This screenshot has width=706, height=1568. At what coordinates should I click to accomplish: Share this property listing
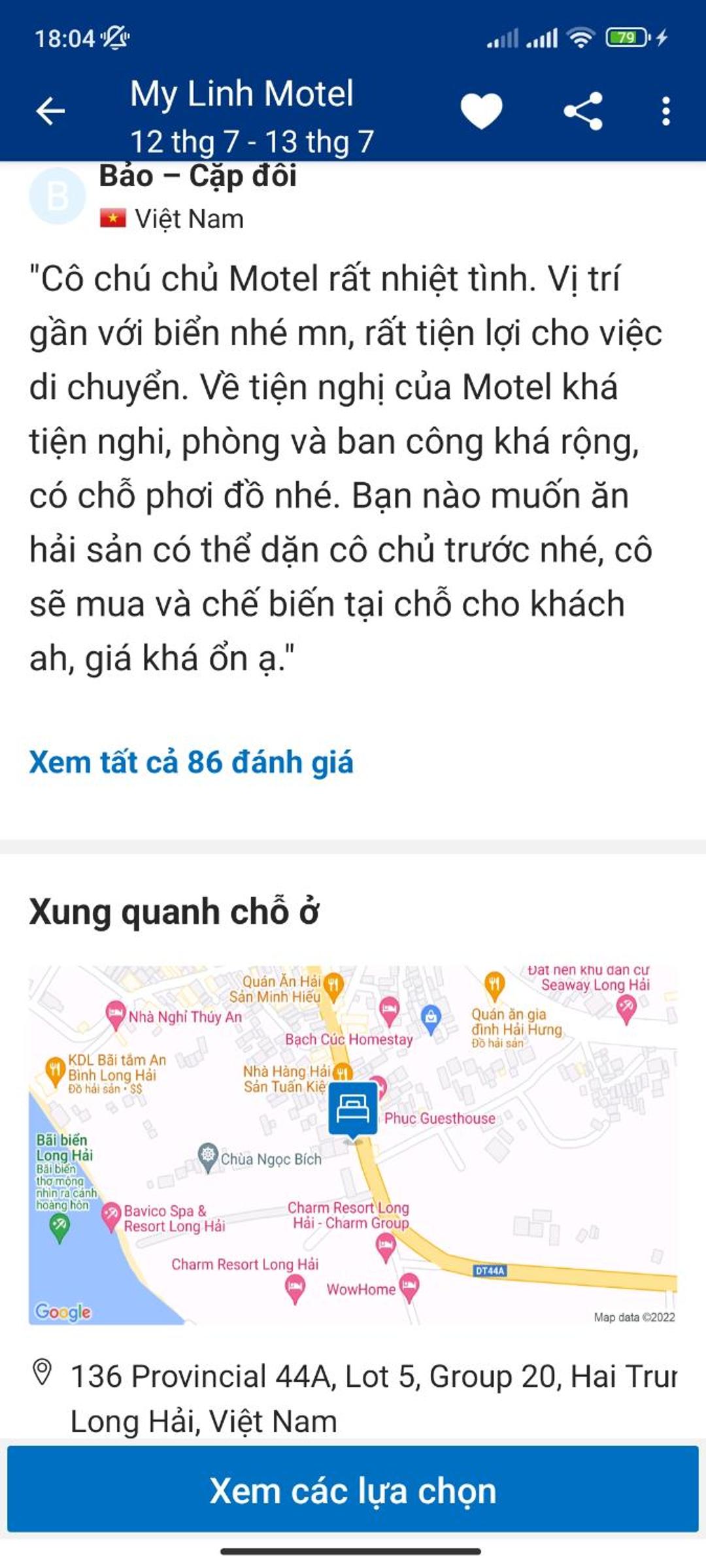(583, 111)
